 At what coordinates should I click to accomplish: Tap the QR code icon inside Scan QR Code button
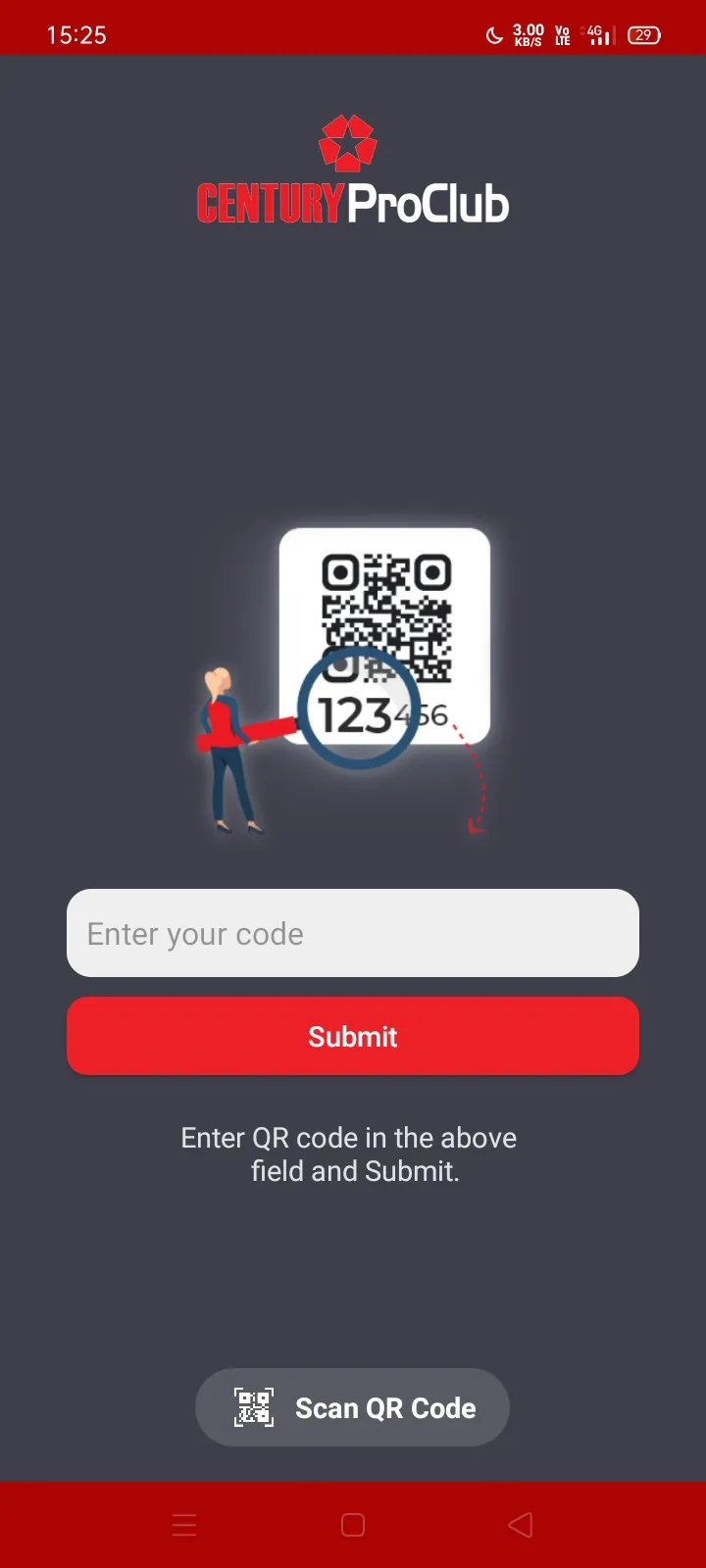click(252, 1407)
